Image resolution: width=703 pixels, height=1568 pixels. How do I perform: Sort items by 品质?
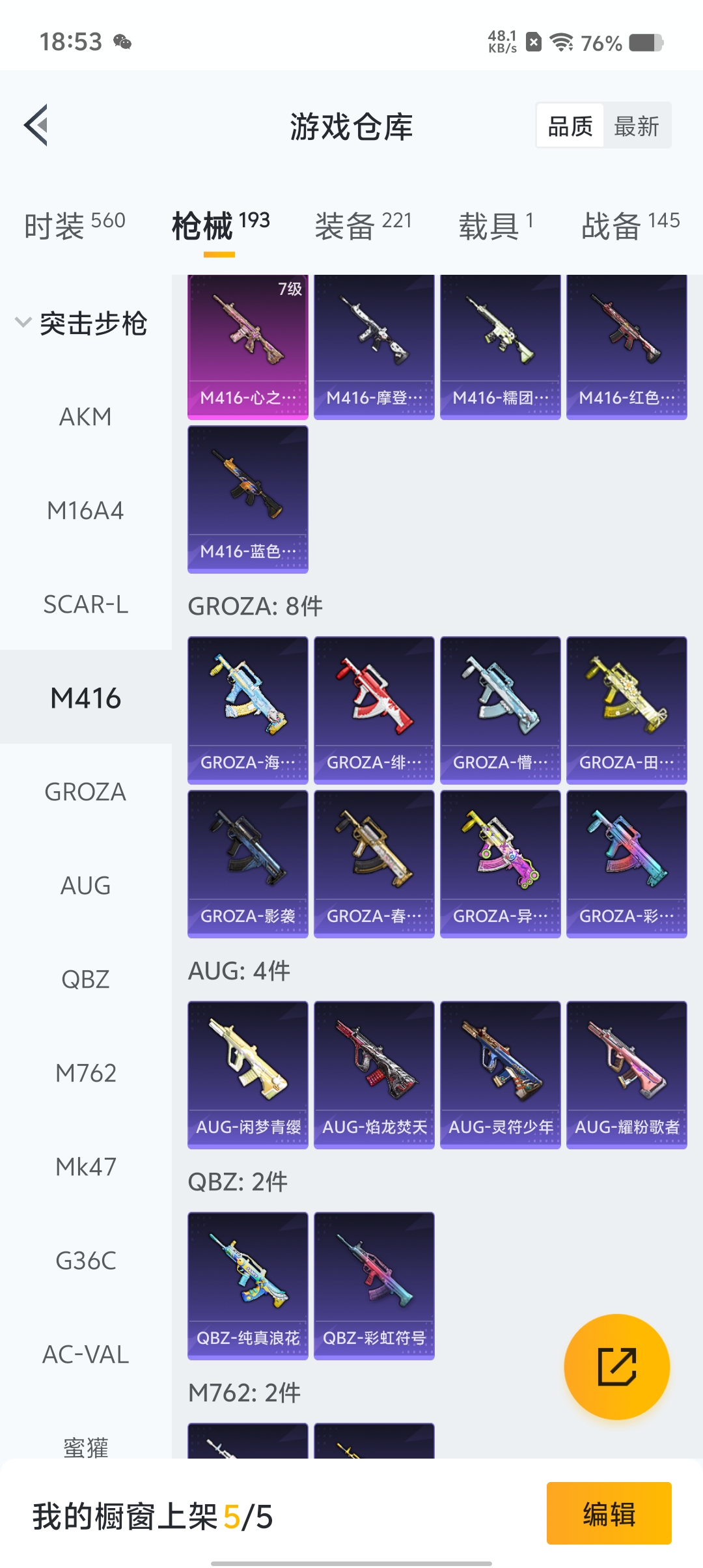coord(570,126)
